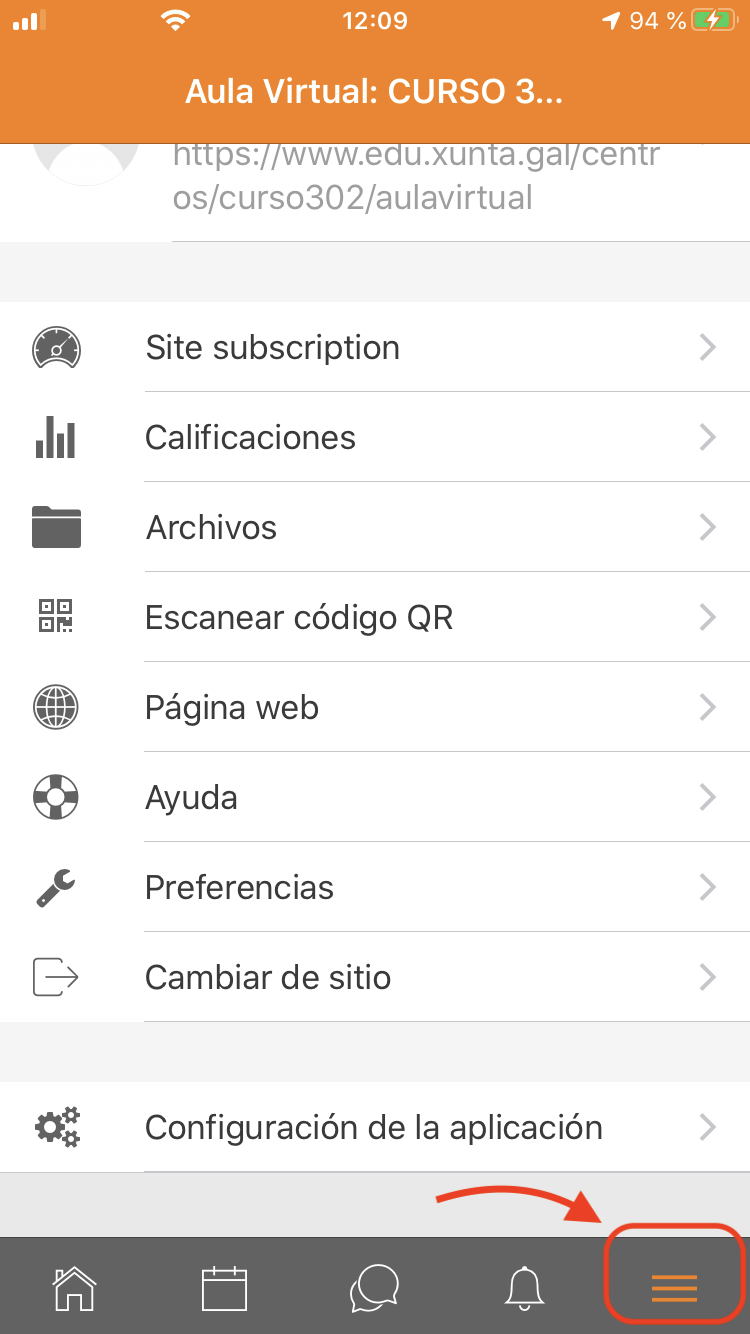Switch to the home tab

[x=75, y=1288]
